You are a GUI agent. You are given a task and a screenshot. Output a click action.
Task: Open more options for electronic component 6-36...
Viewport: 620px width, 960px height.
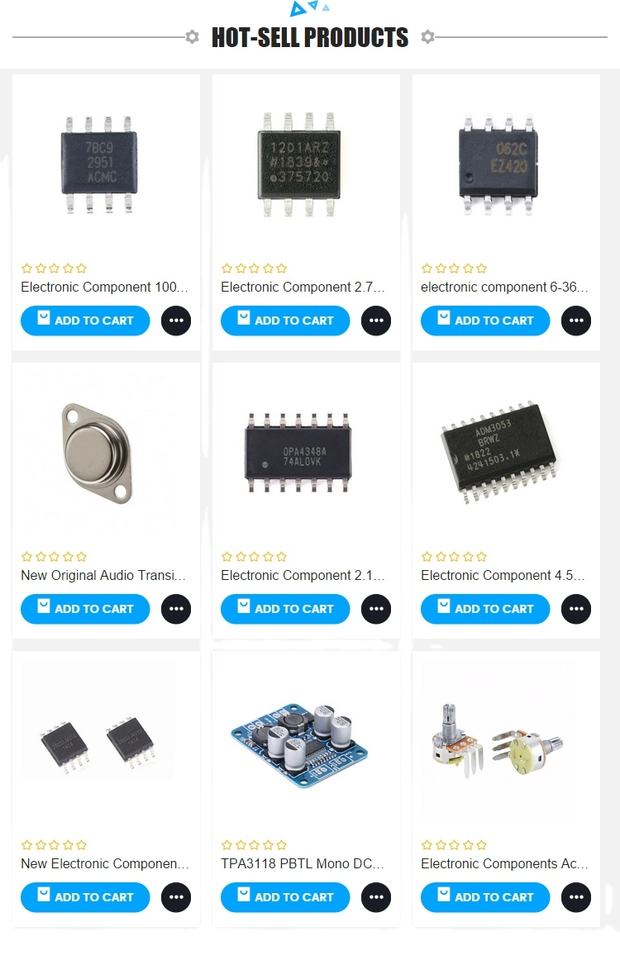[x=576, y=321]
